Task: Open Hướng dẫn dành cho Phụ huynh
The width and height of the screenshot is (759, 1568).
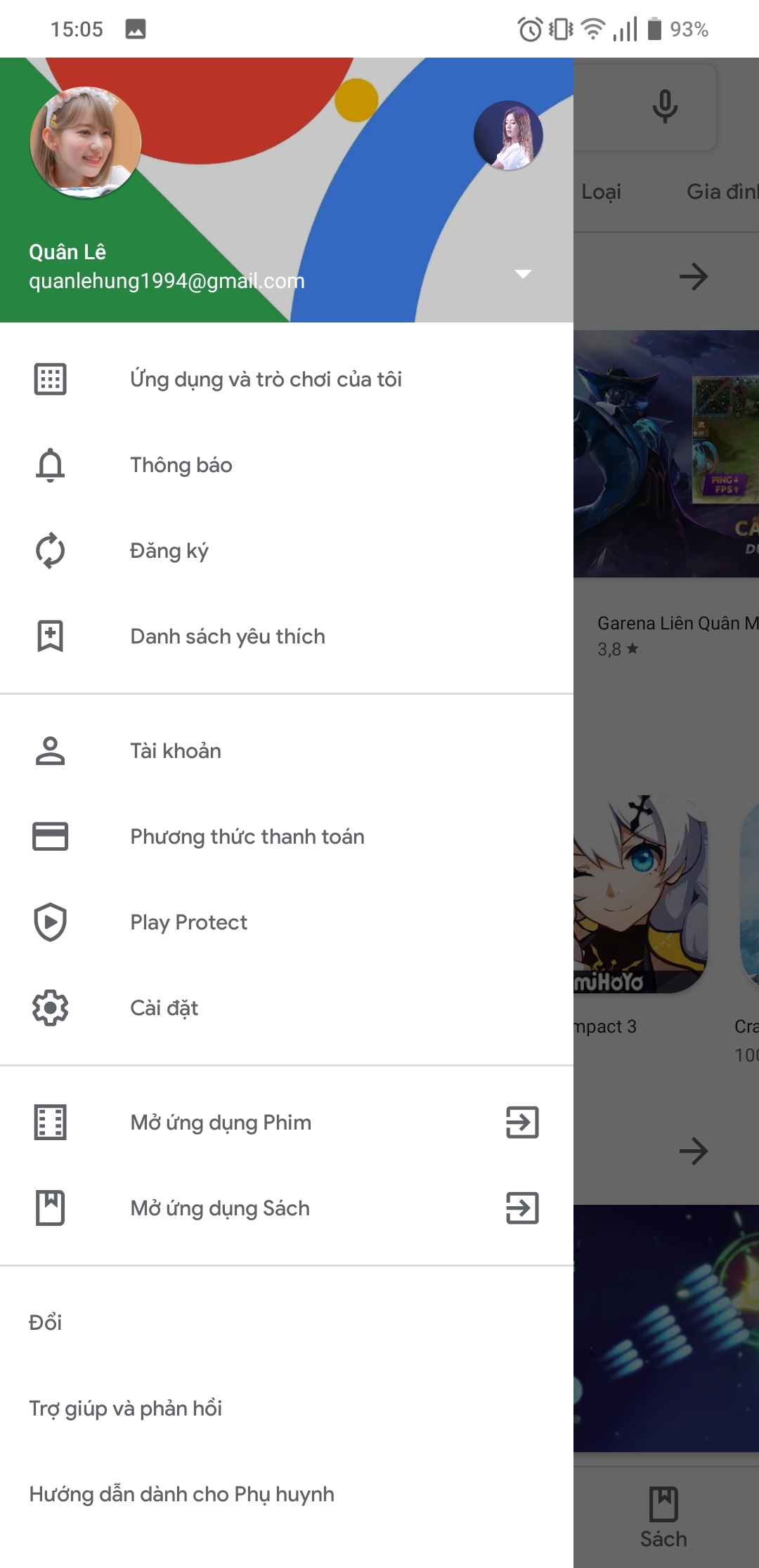Action: (181, 1494)
